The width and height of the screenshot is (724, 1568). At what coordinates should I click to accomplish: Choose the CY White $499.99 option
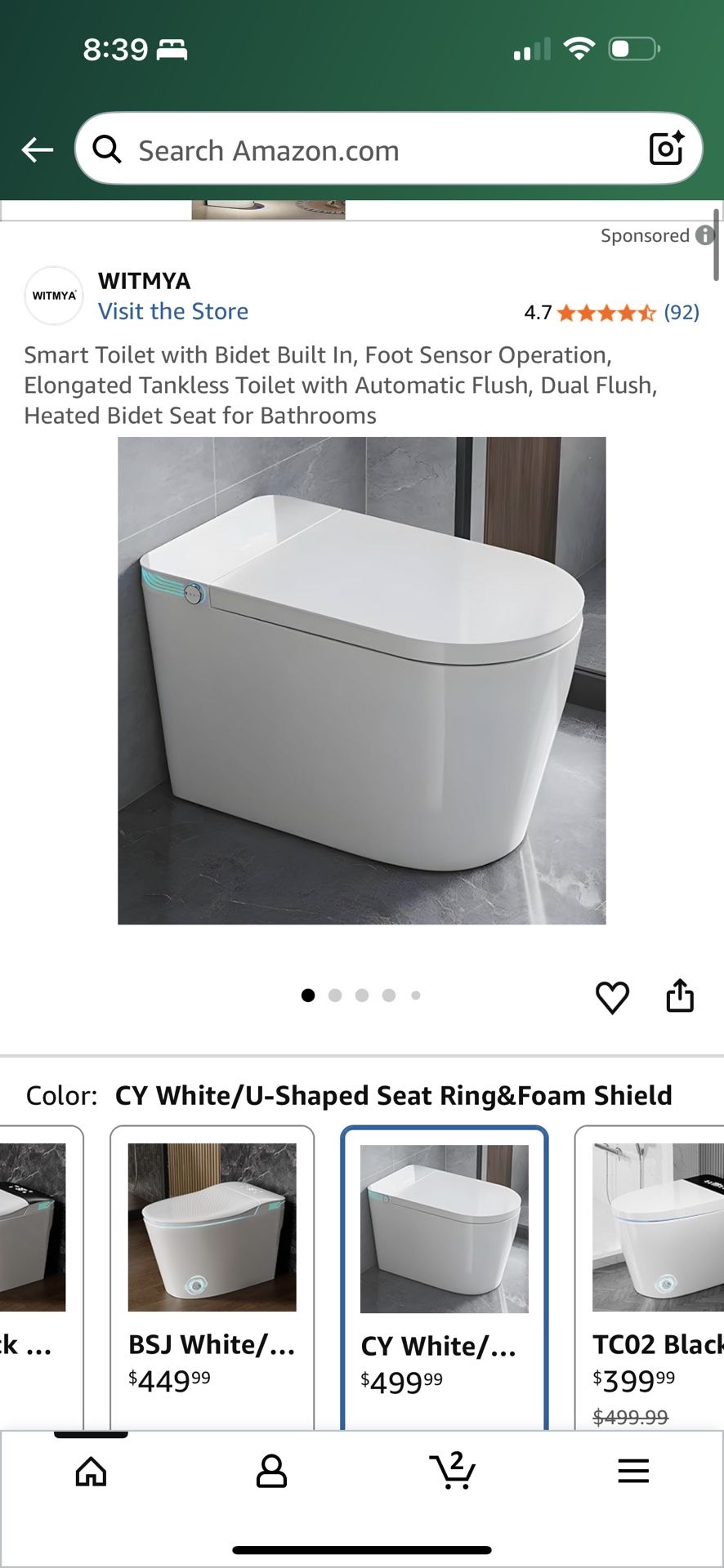coord(444,1274)
